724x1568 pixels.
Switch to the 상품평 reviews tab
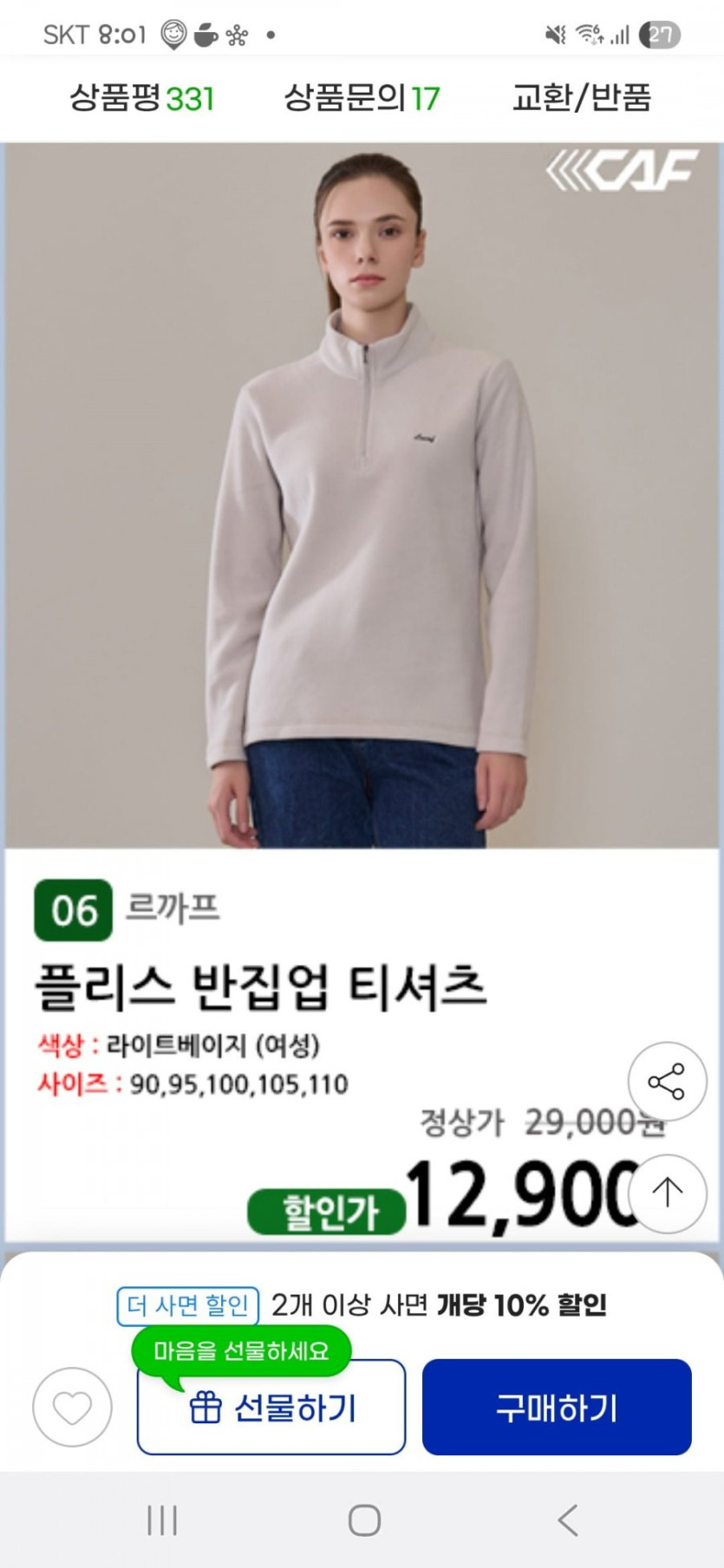click(x=141, y=99)
